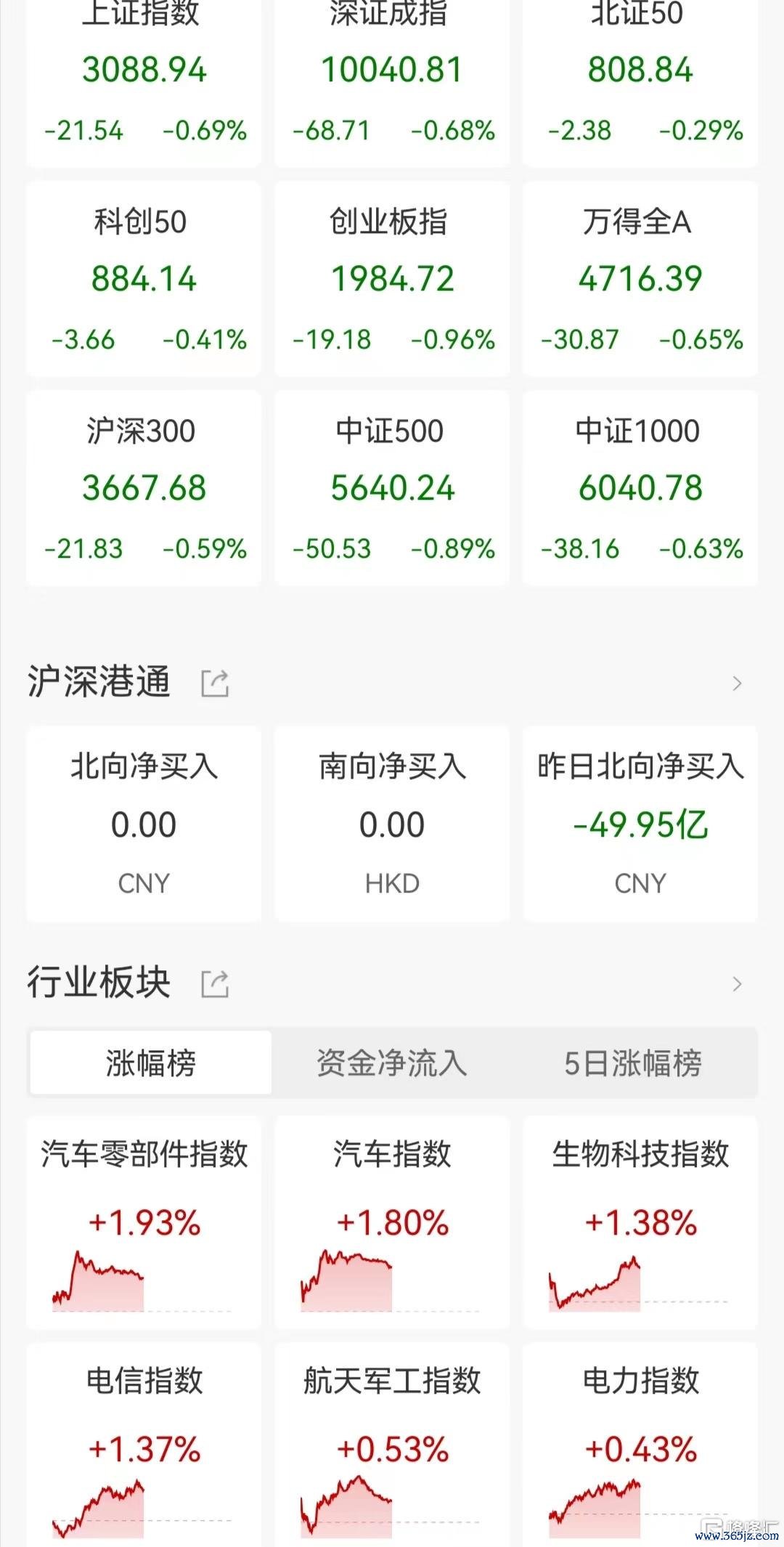Switch to the 资金净流入 tab

point(392,1063)
